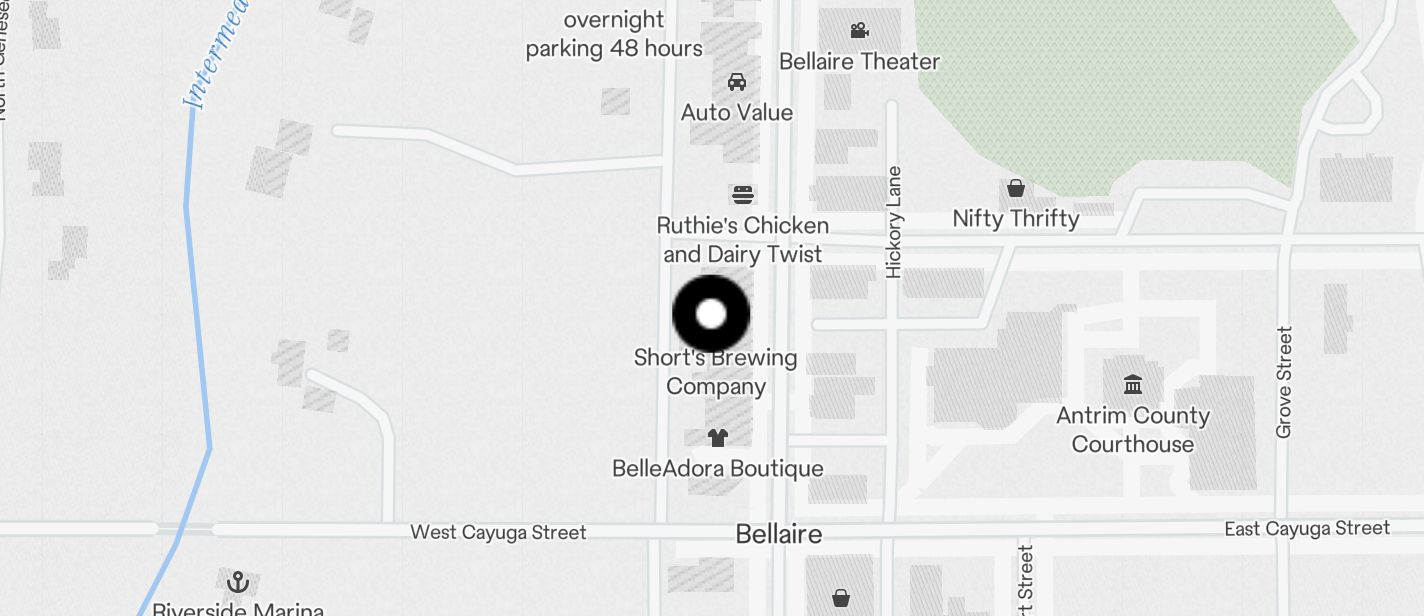1424x616 pixels.
Task: Tap the Antrim County Courthouse marker
Action: tap(1133, 384)
